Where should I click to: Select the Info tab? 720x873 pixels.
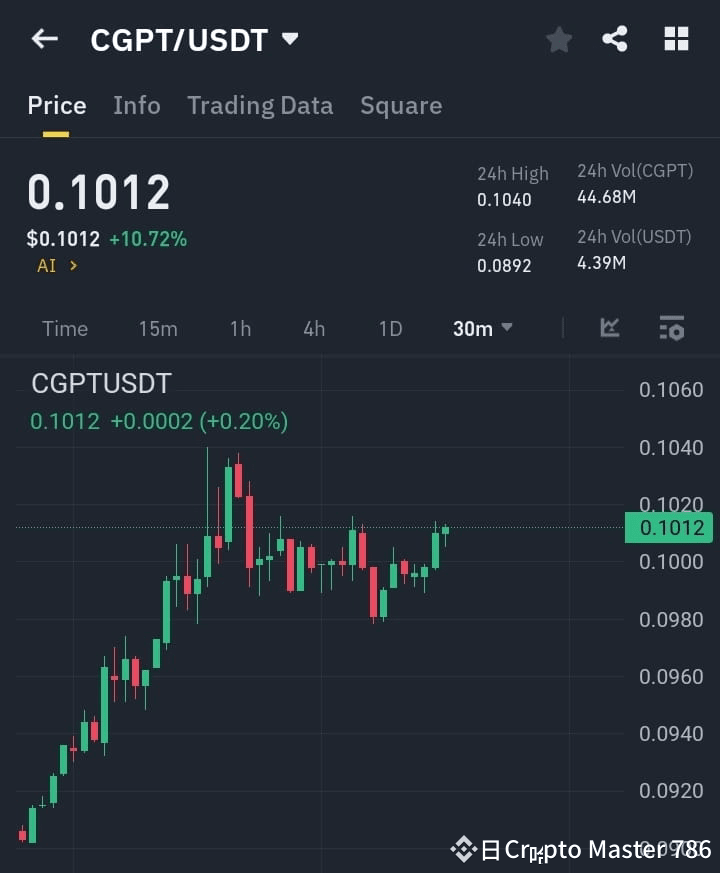tap(137, 105)
